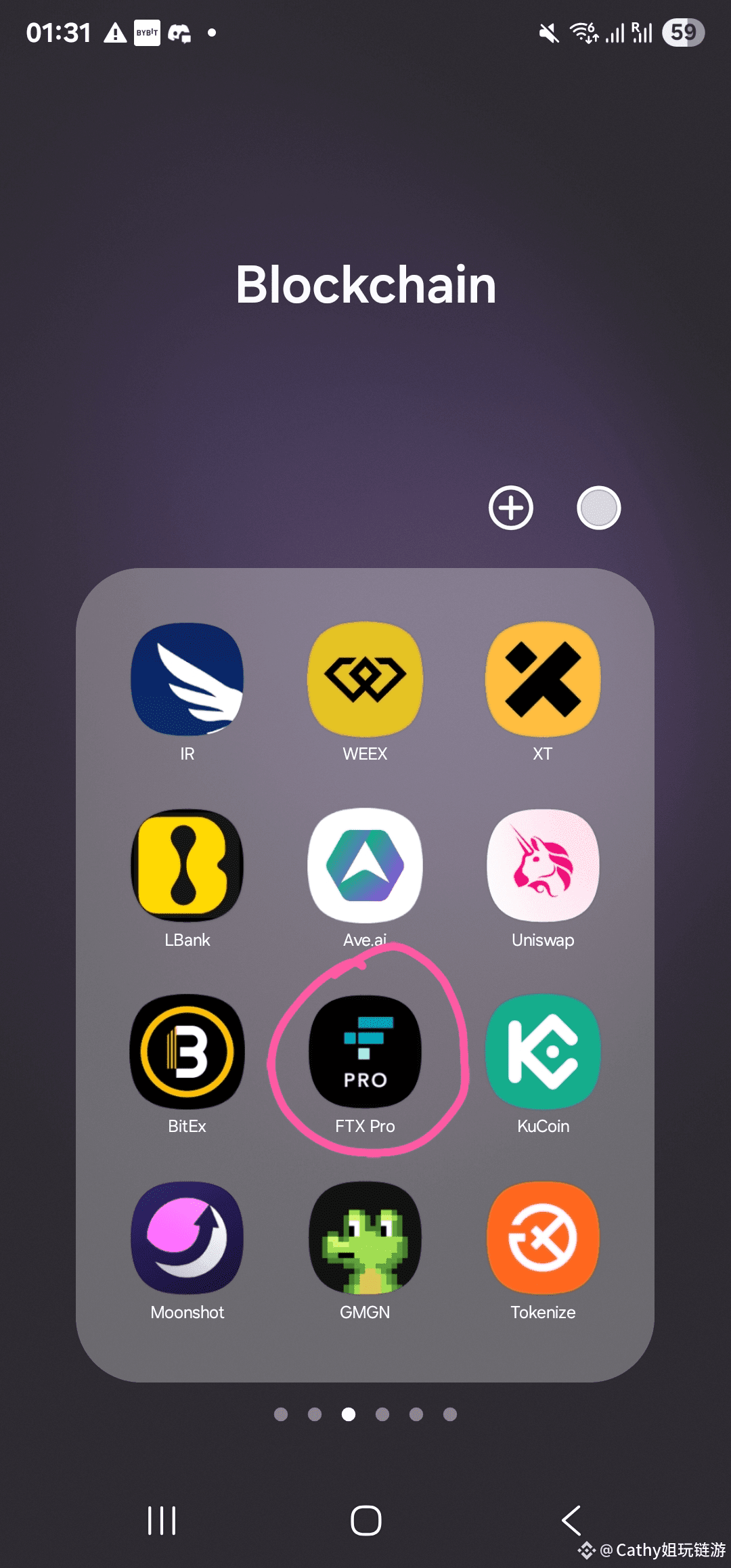Add apps to the Blockchain folder
The image size is (731, 1568).
511,508
